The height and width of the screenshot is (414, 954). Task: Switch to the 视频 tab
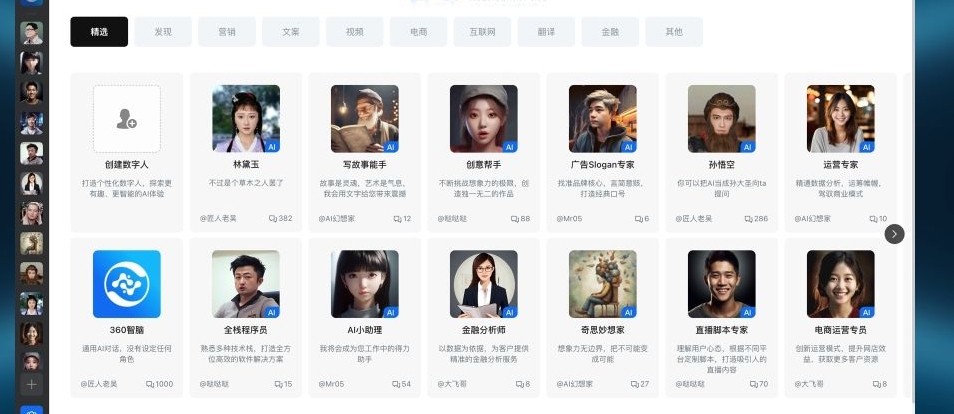tap(355, 32)
